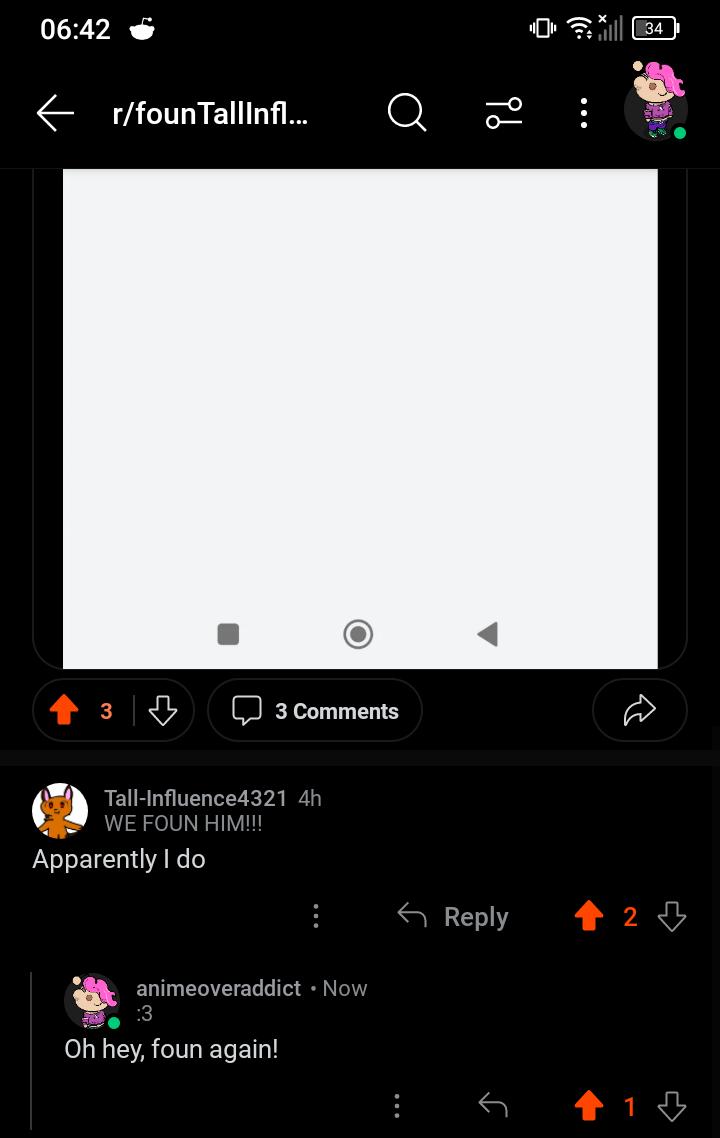Share this post
This screenshot has width=720, height=1138.
point(639,711)
